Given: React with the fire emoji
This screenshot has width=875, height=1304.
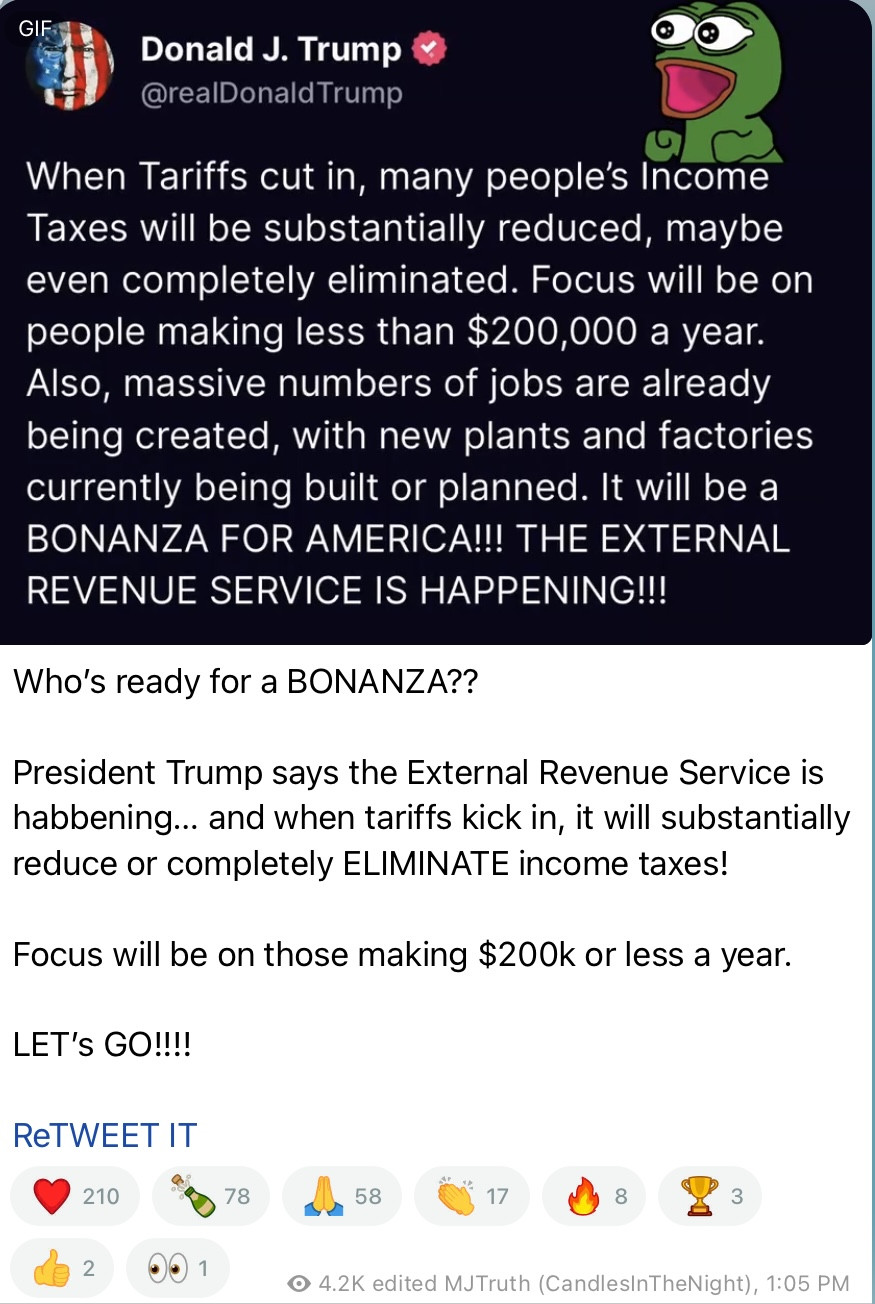Looking at the screenshot, I should [x=594, y=1196].
